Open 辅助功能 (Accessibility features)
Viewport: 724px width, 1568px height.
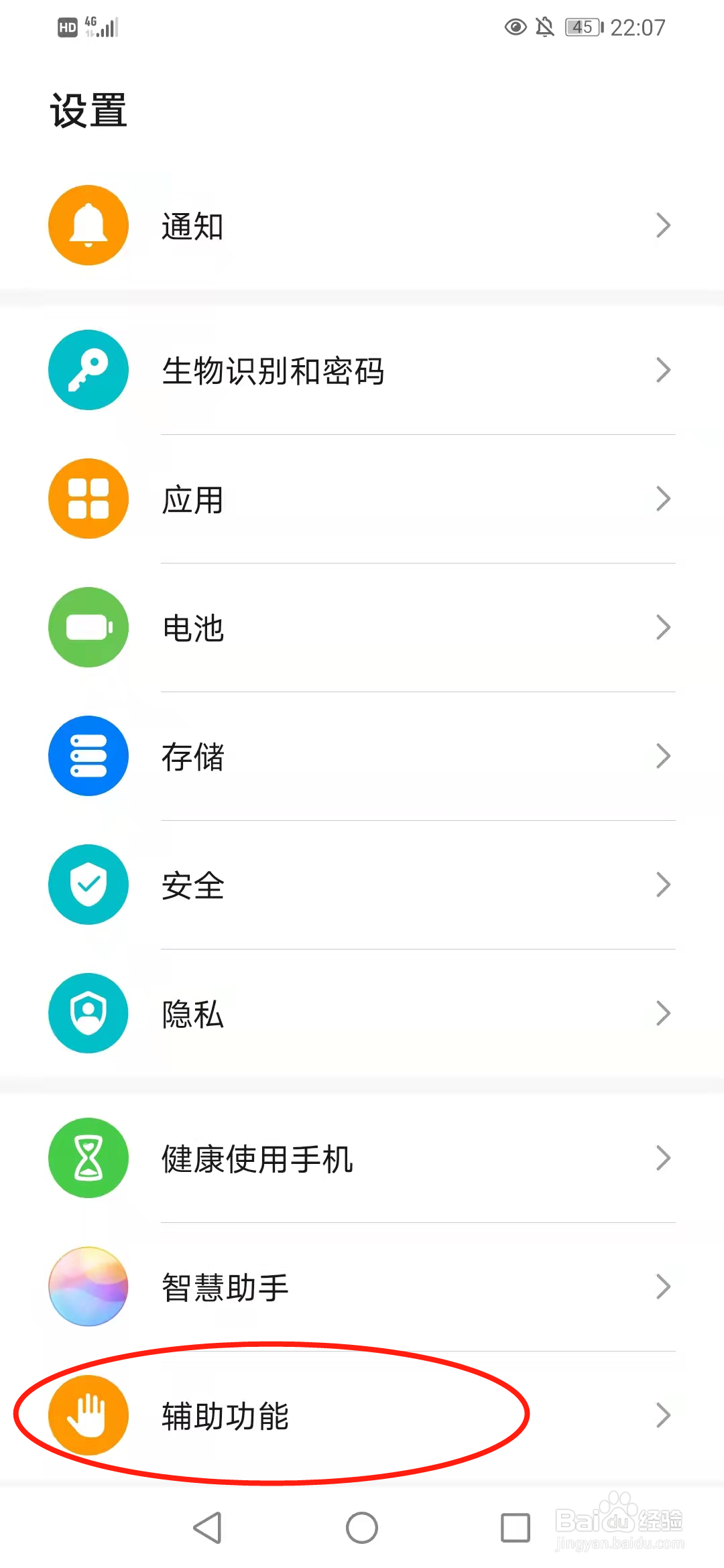[362, 1416]
